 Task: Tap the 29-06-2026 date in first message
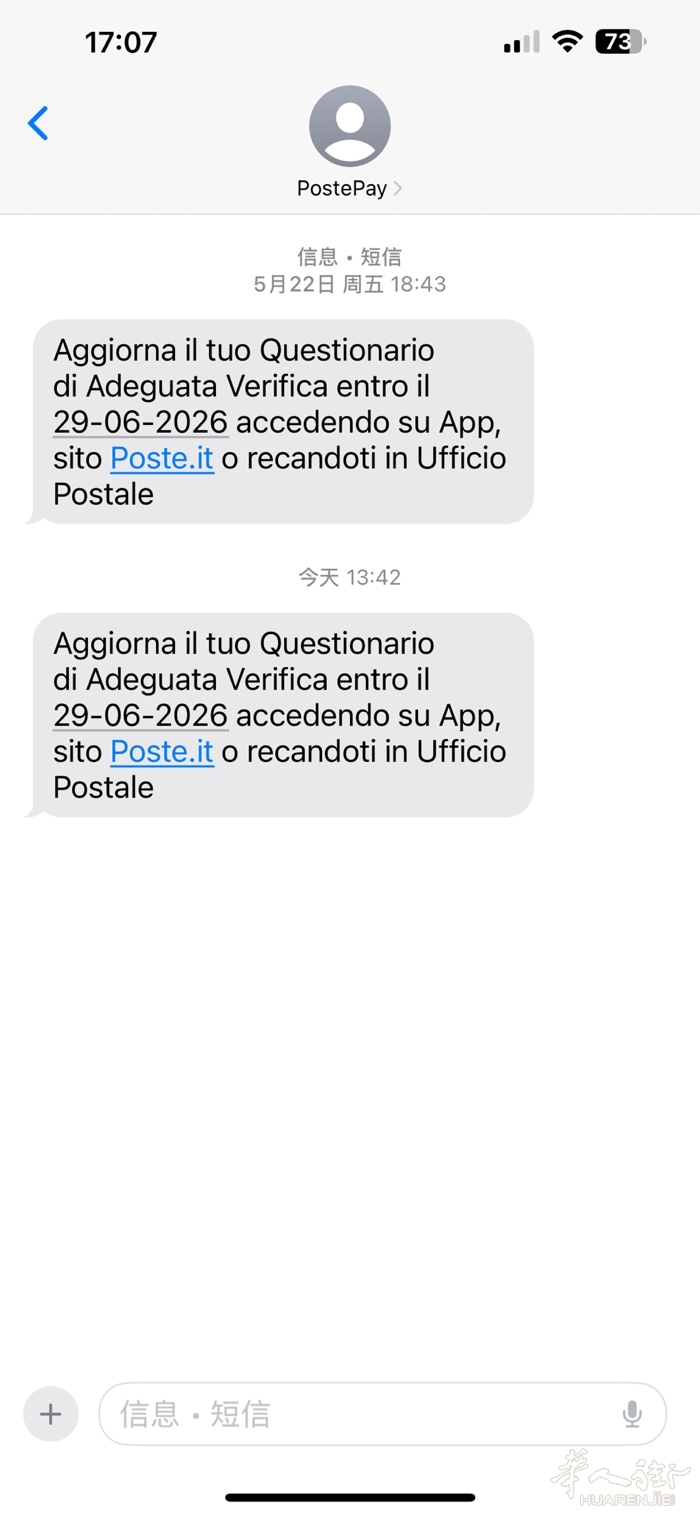(x=141, y=422)
